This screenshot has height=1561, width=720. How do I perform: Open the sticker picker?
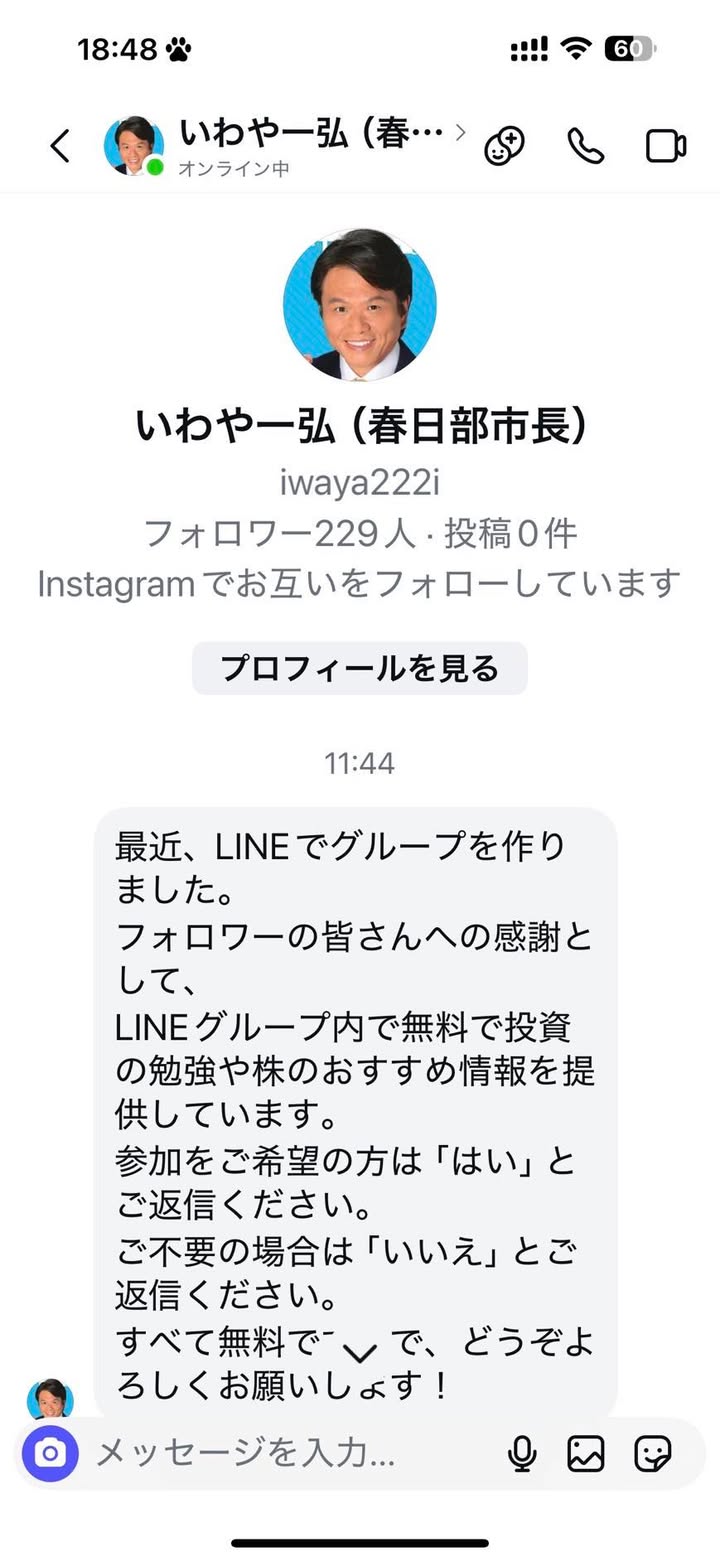pyautogui.click(x=653, y=1453)
